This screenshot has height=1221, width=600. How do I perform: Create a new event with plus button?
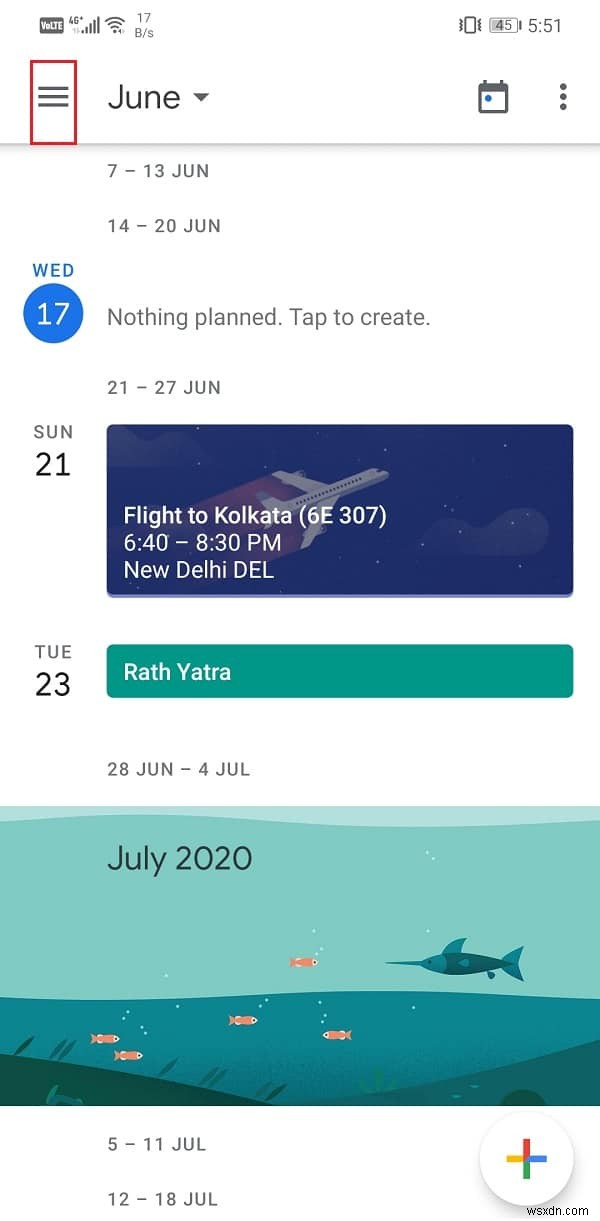[x=526, y=1158]
